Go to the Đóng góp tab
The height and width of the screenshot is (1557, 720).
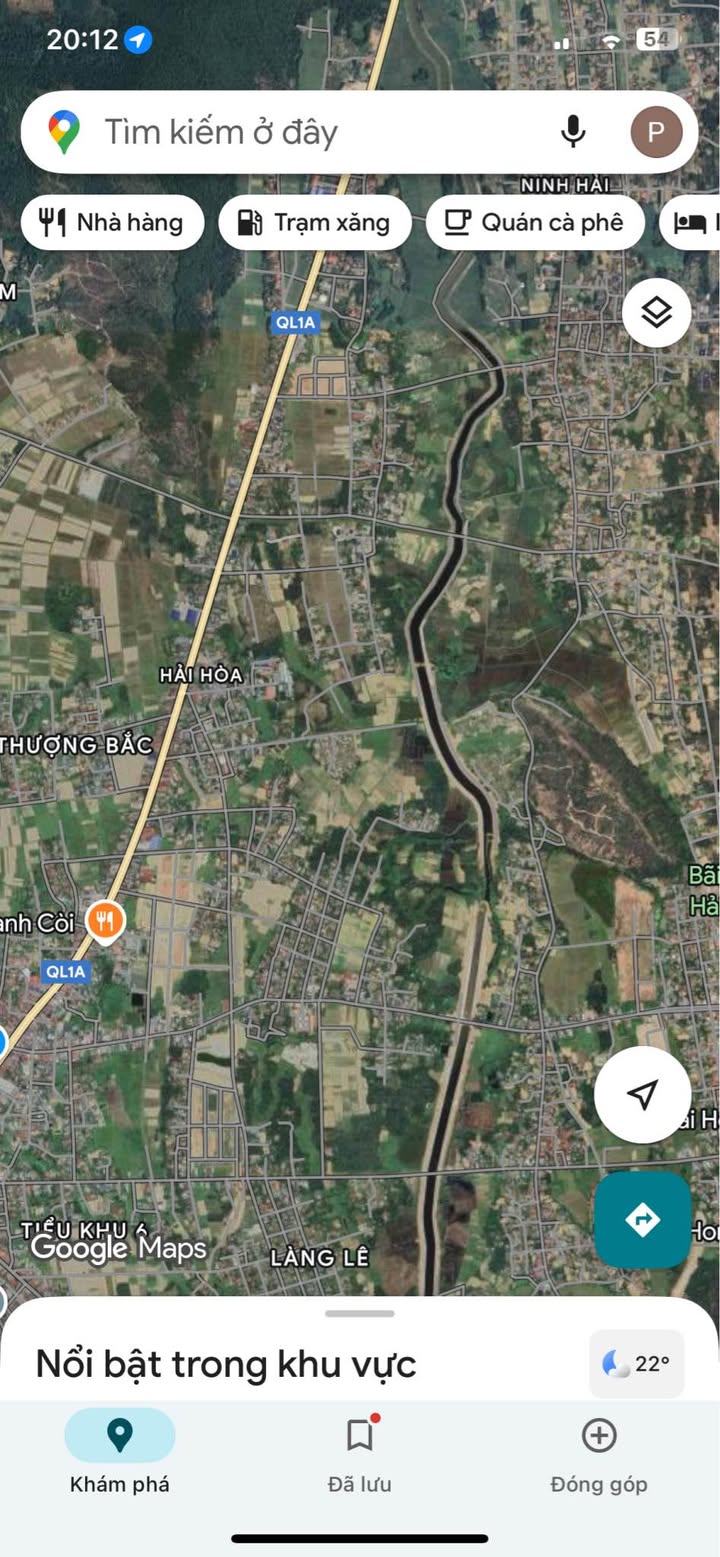[598, 1451]
